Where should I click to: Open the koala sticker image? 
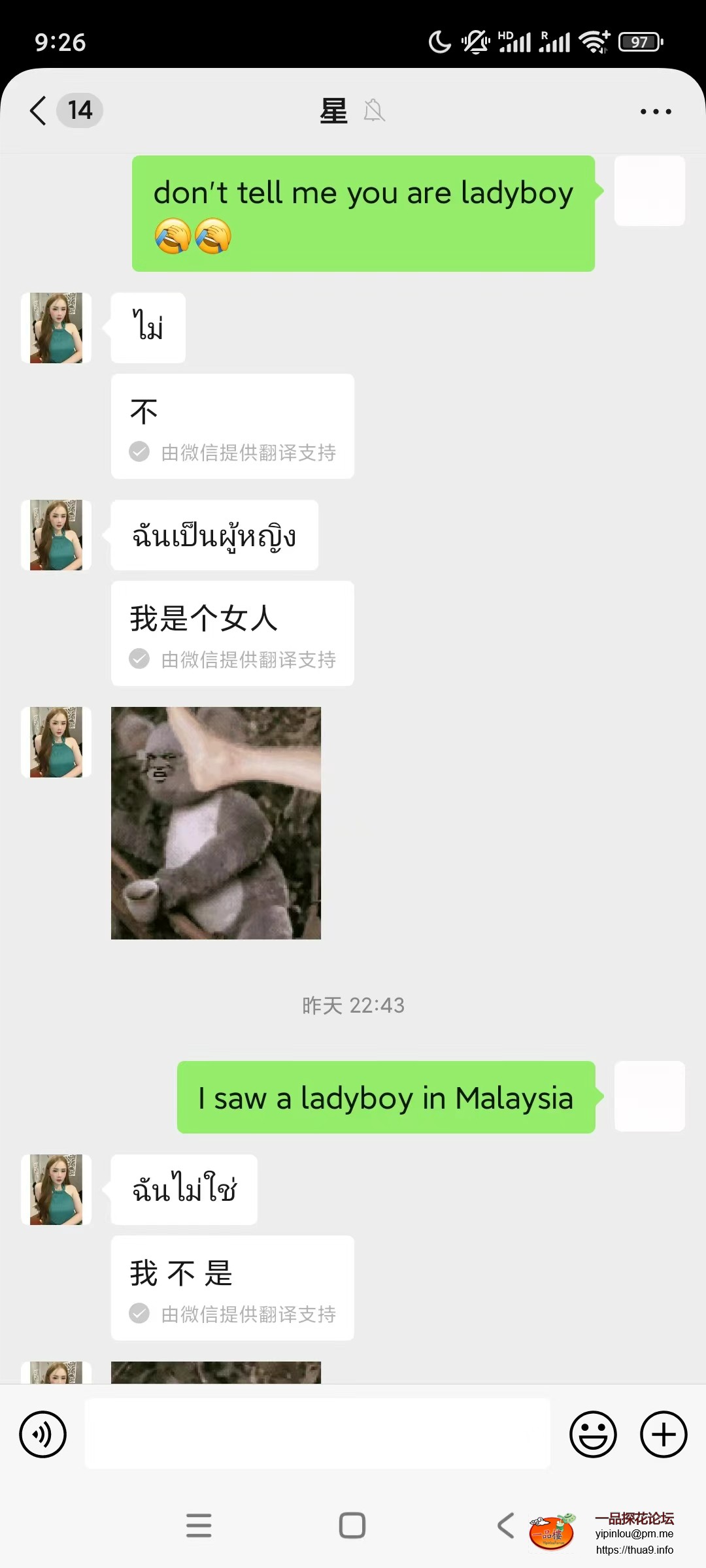point(216,823)
